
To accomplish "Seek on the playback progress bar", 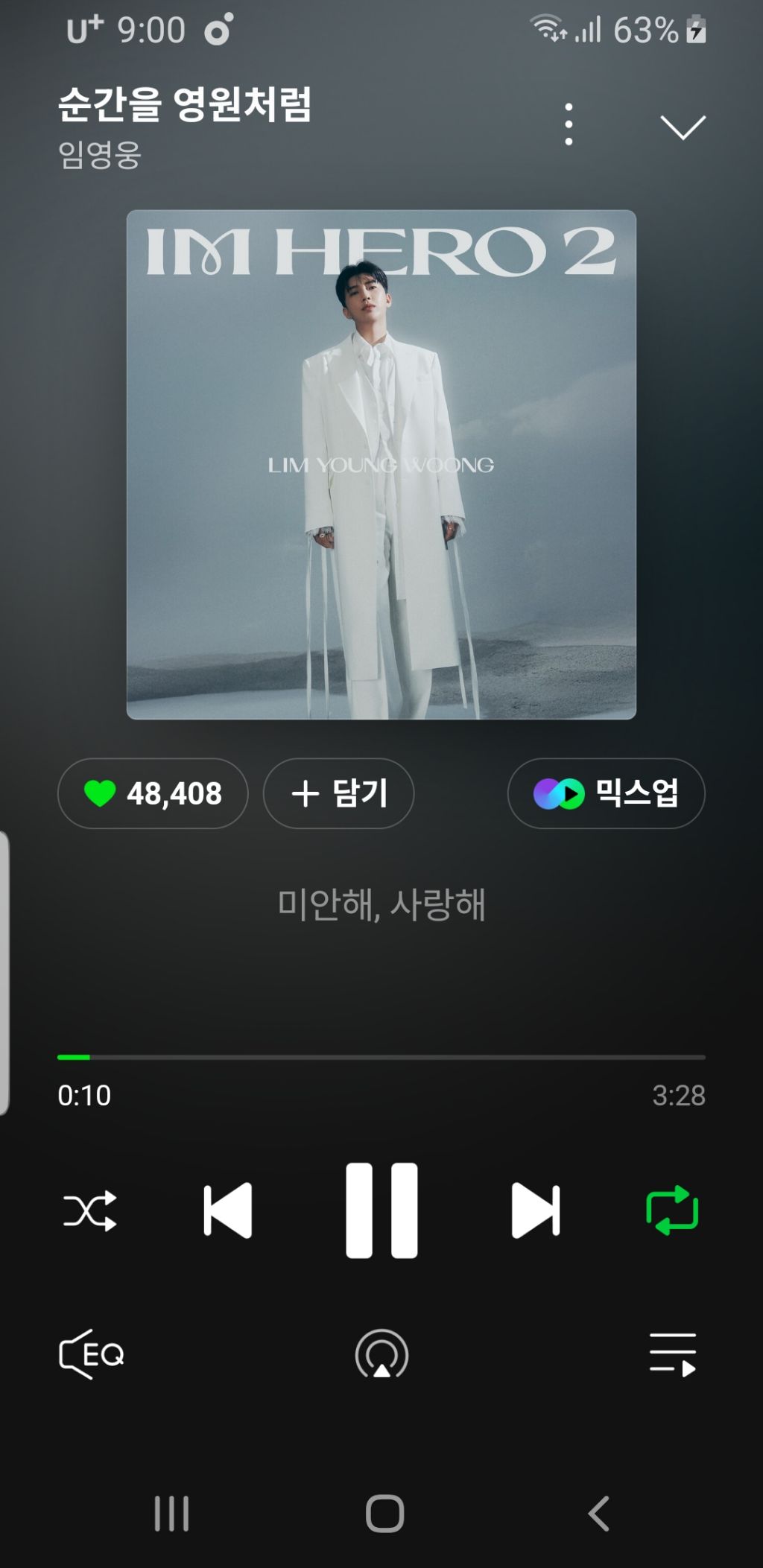I will point(381,1057).
